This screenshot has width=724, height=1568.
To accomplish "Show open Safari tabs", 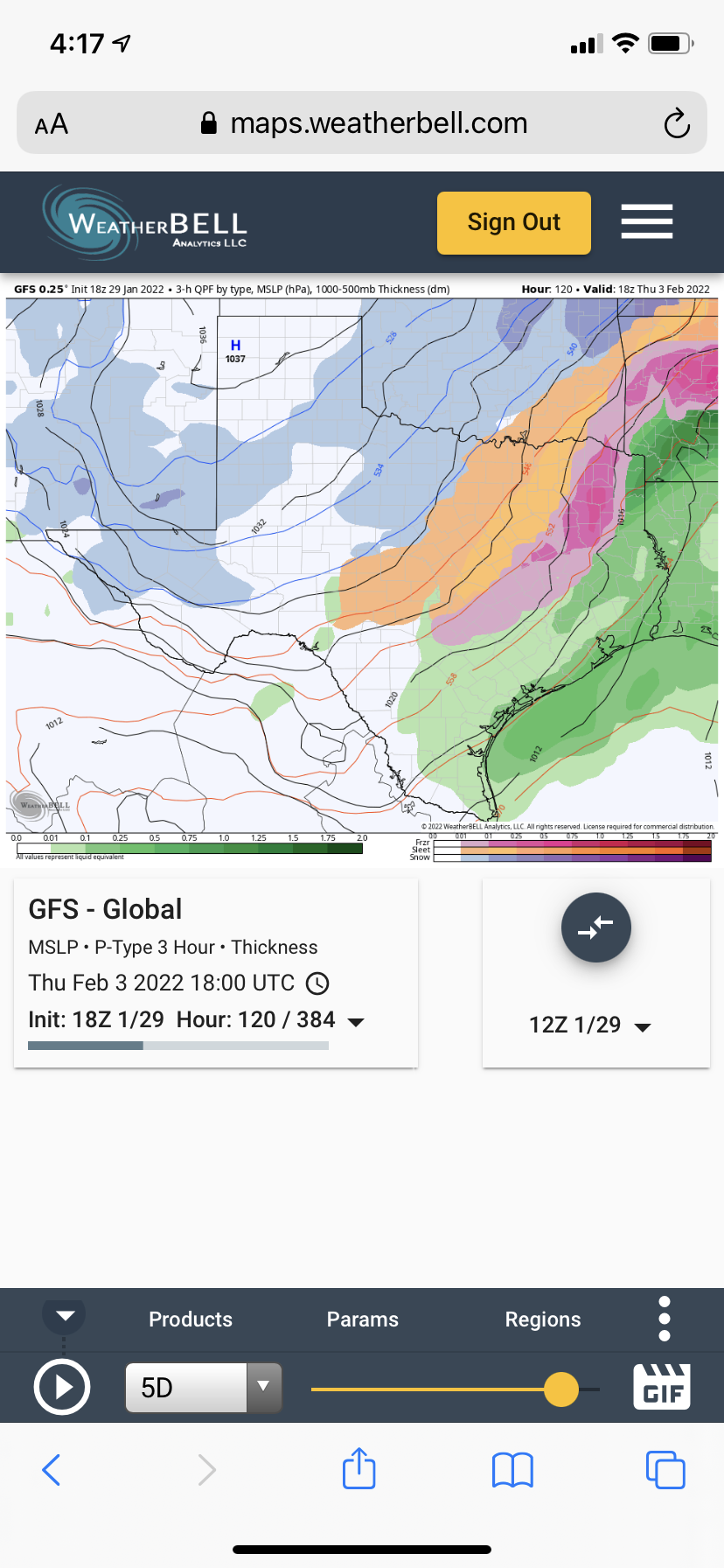I will point(665,1470).
